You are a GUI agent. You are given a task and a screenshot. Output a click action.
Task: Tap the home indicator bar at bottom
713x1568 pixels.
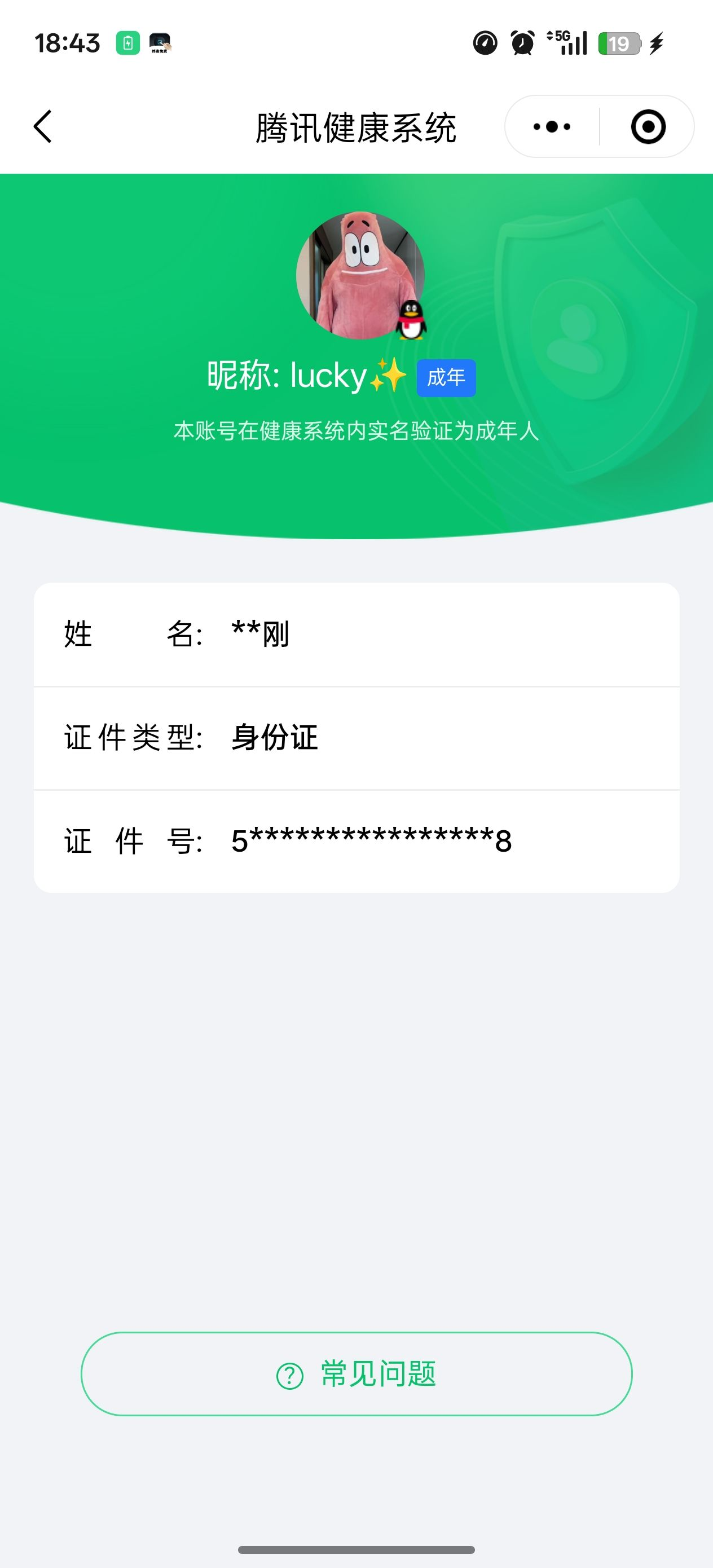356,1550
